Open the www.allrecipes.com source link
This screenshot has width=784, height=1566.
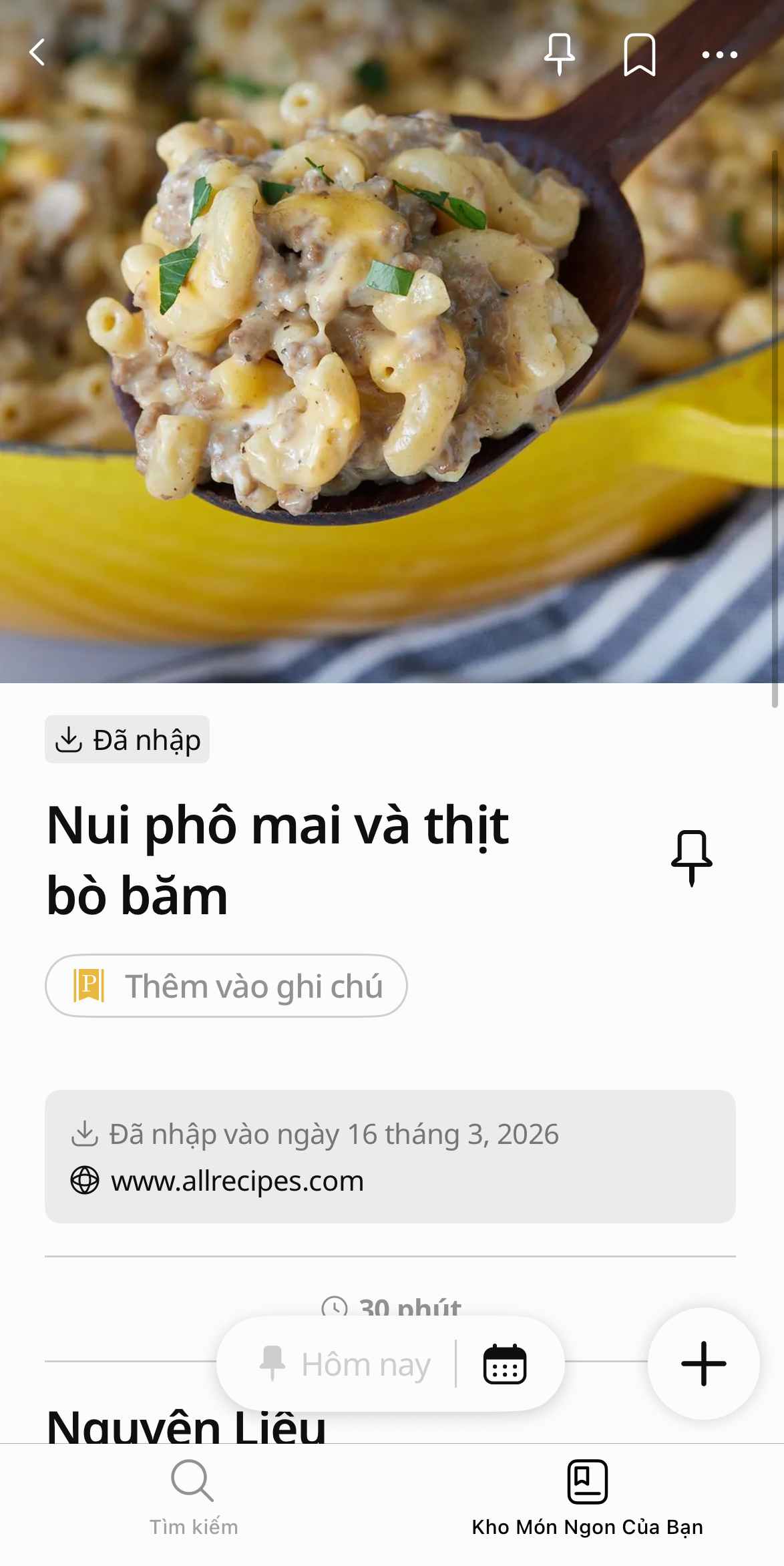pyautogui.click(x=237, y=1181)
